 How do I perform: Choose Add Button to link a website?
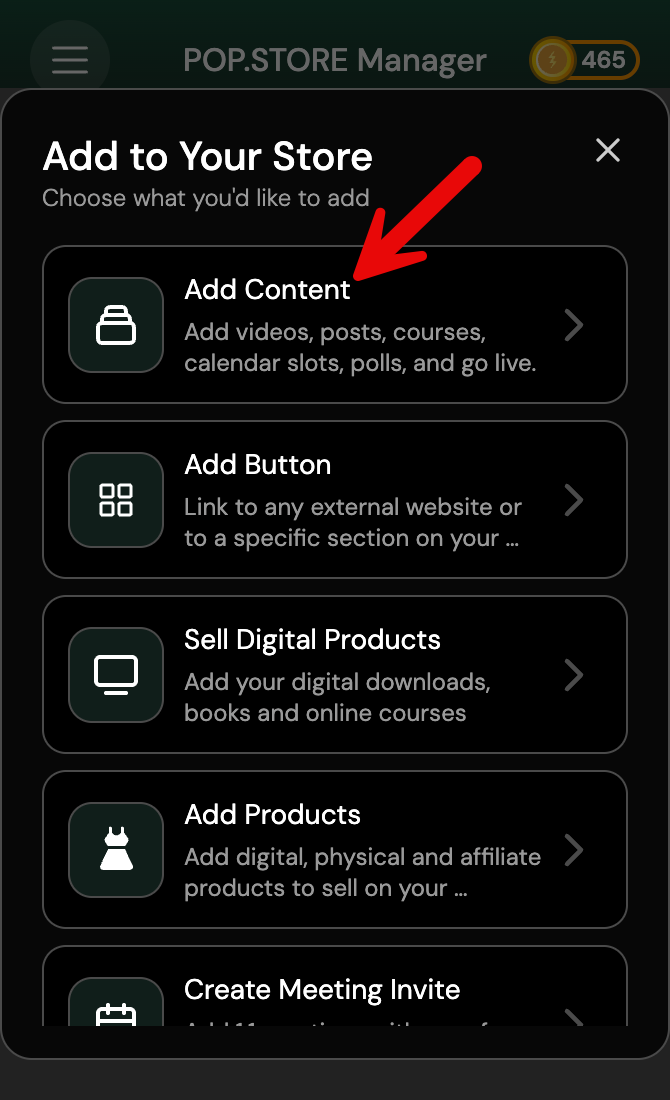point(334,500)
